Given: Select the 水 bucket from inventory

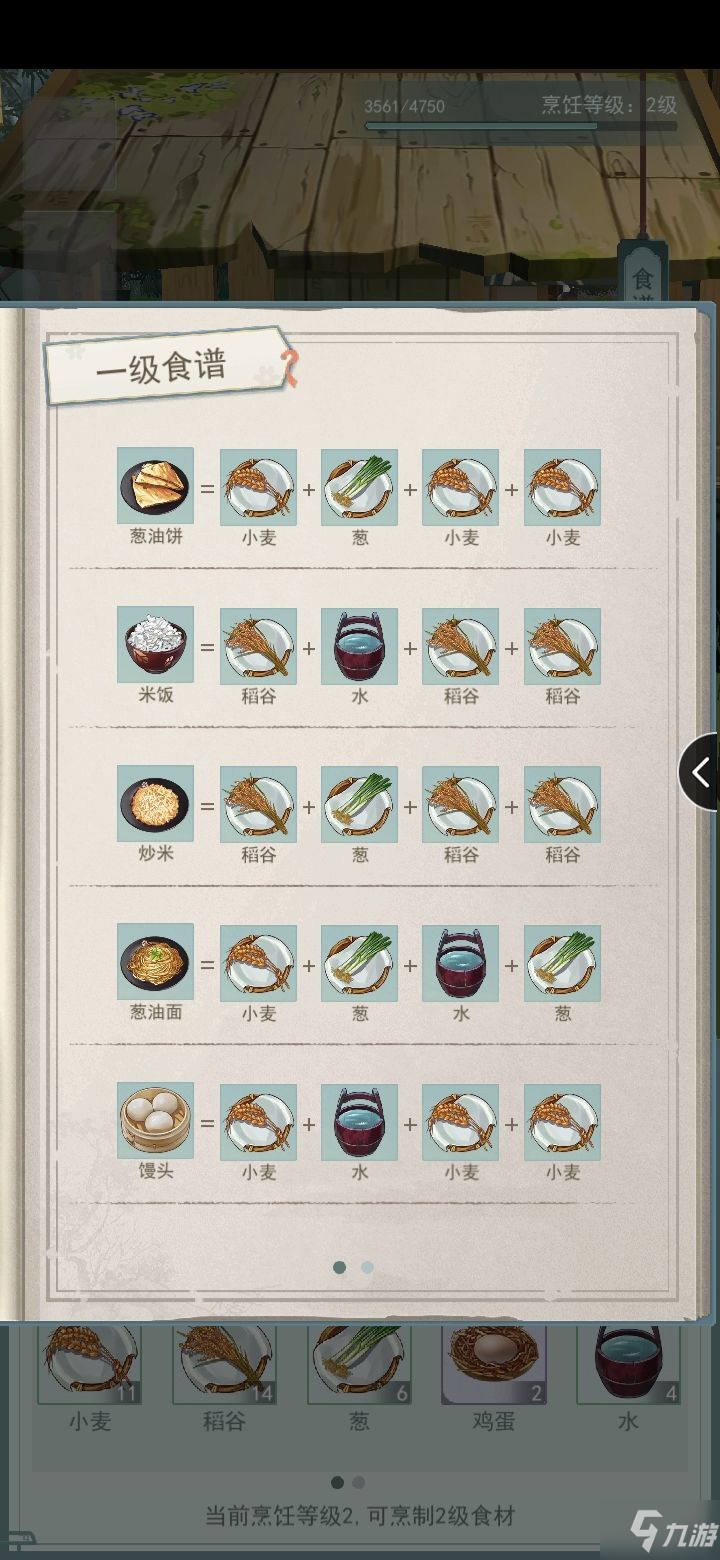Looking at the screenshot, I should [x=627, y=1366].
